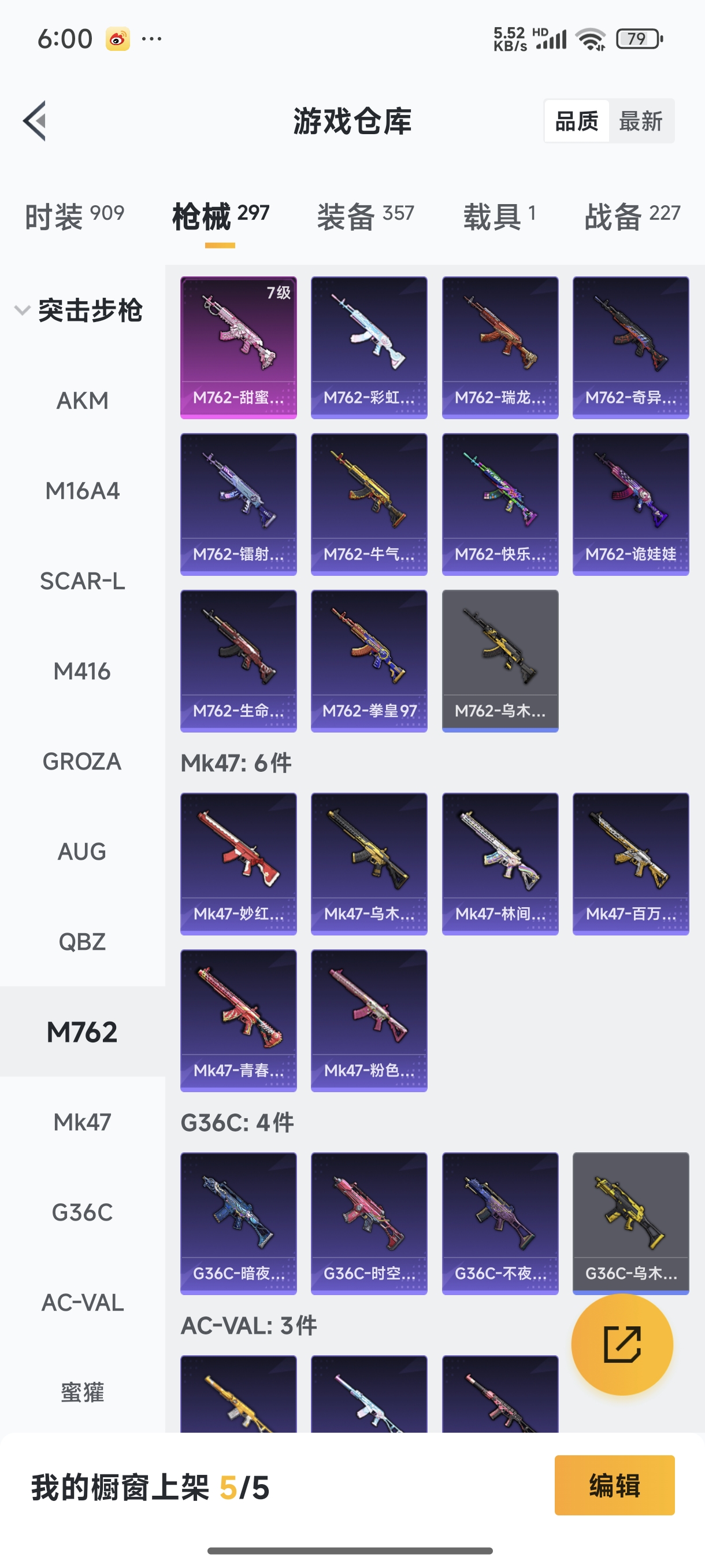Select M416 in the weapon sidebar
Image resolution: width=705 pixels, height=1568 pixels.
[82, 671]
